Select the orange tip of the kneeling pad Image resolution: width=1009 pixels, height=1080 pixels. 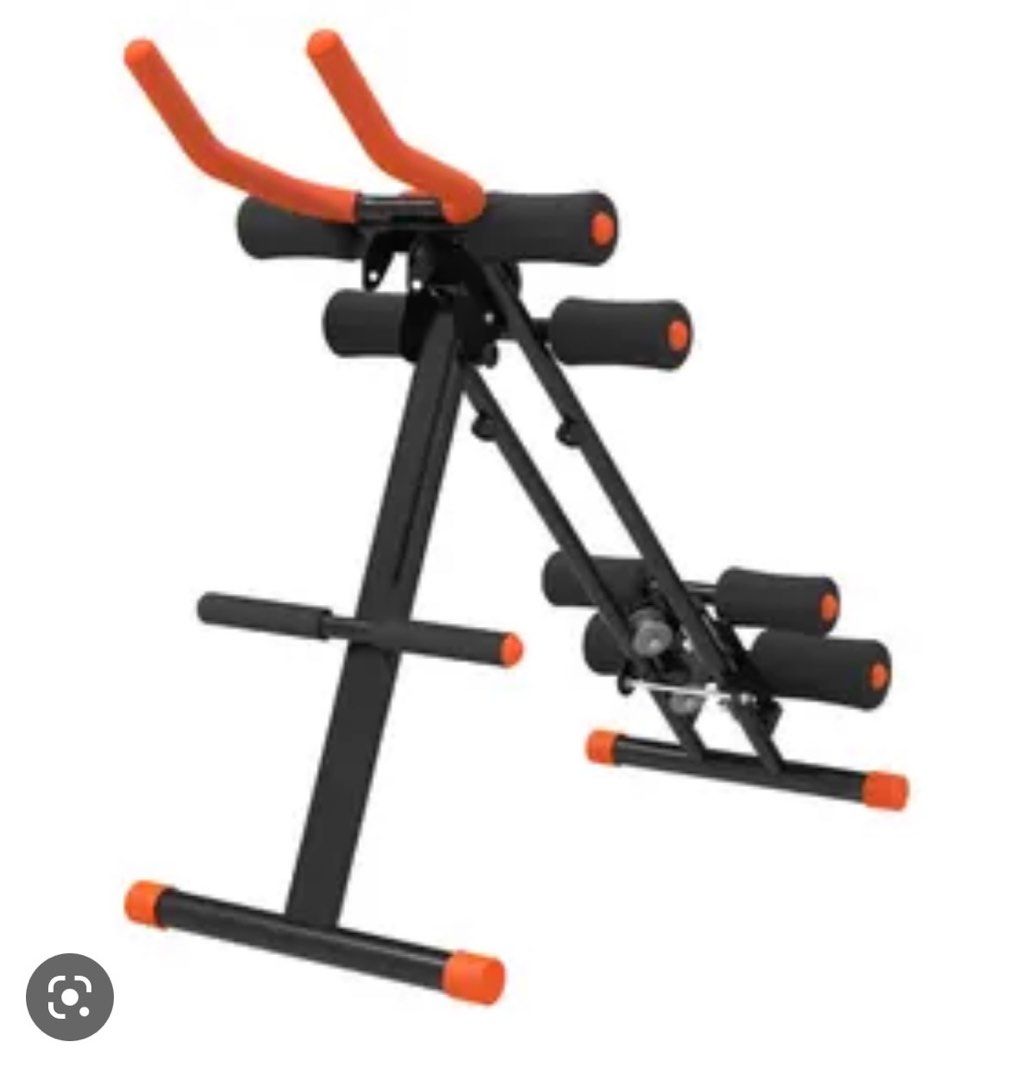(600, 745)
